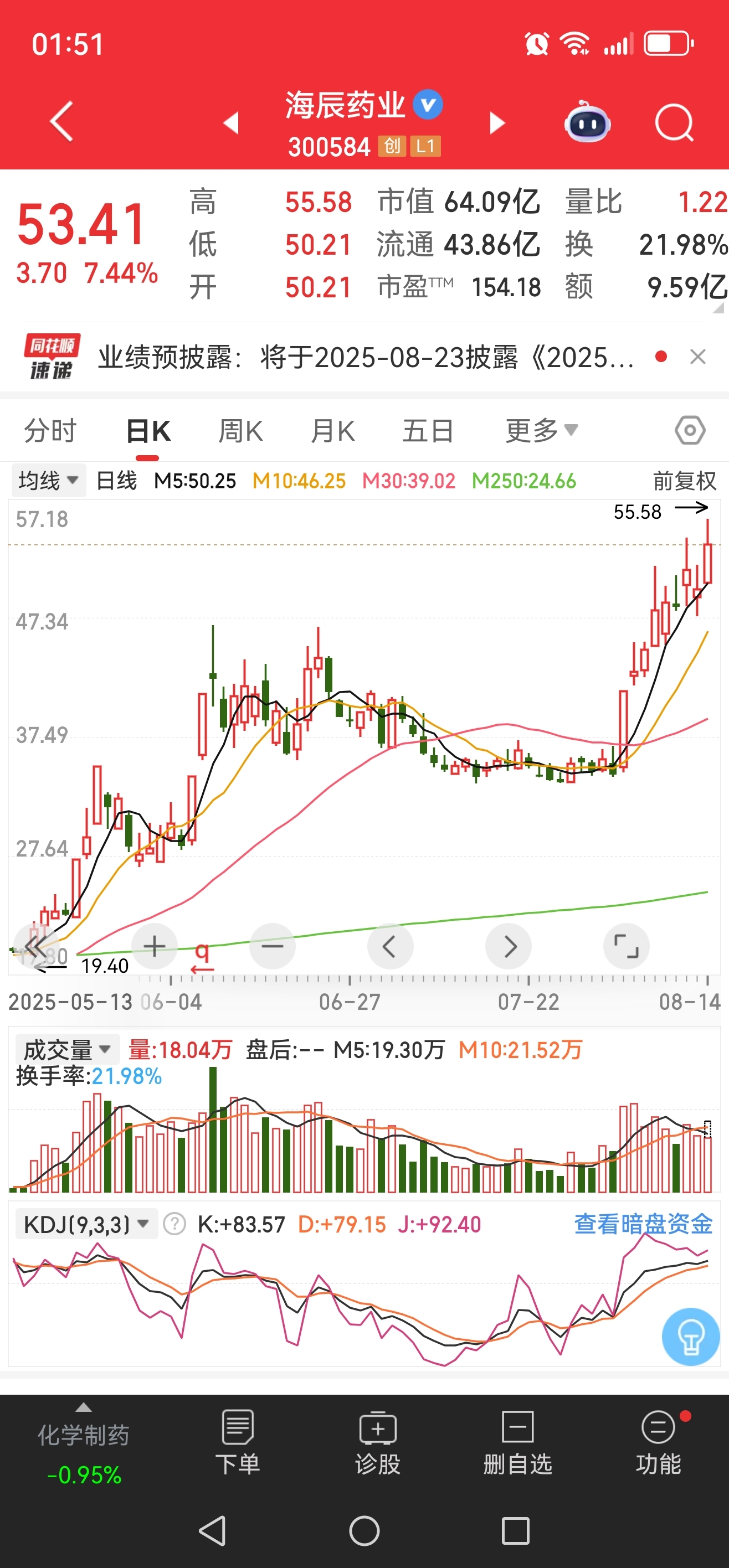Image resolution: width=729 pixels, height=1568 pixels.
Task: Open the 均线 indicator dropdown
Action: (49, 481)
